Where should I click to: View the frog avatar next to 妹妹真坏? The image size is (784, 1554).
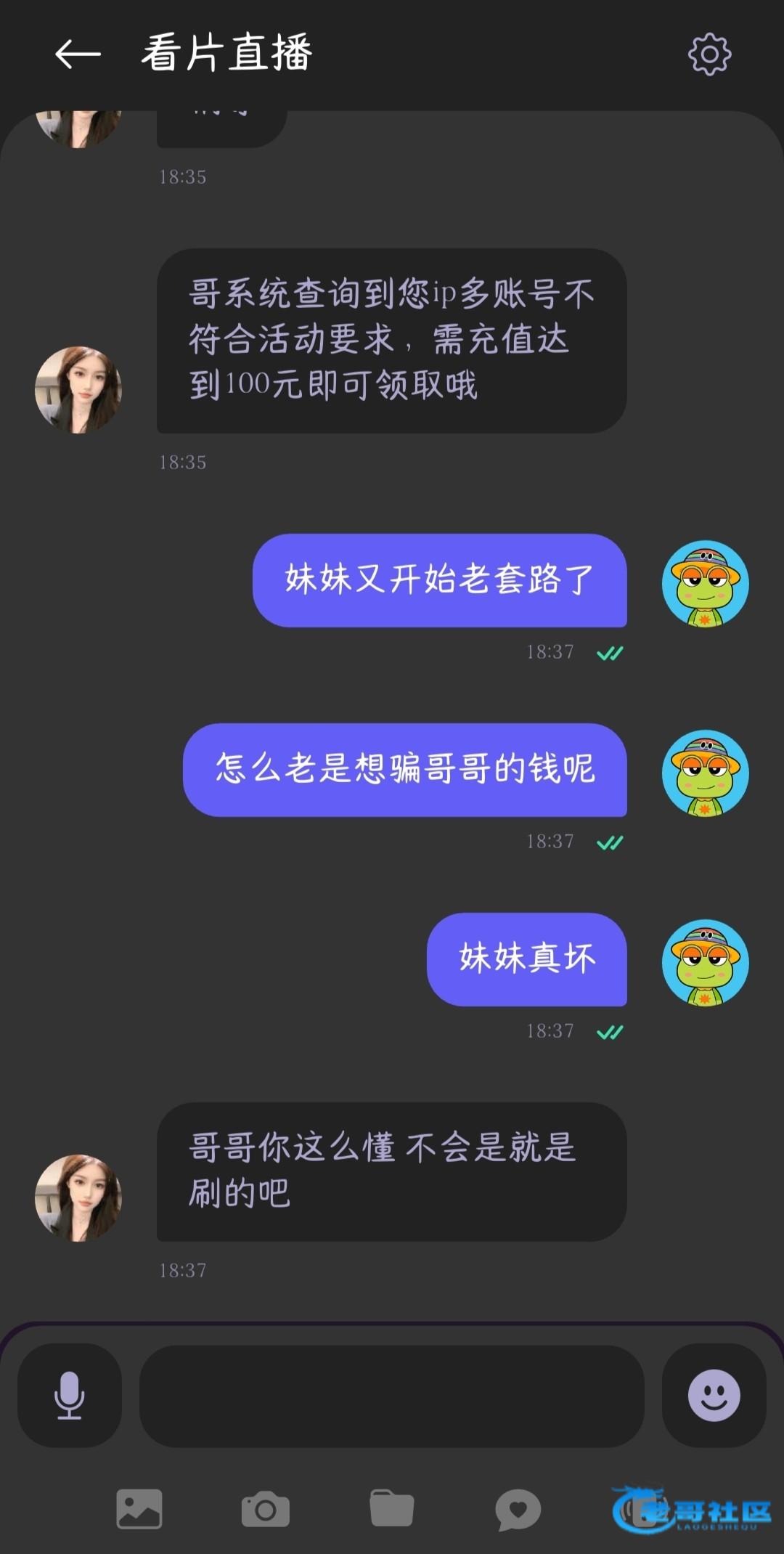coord(705,962)
